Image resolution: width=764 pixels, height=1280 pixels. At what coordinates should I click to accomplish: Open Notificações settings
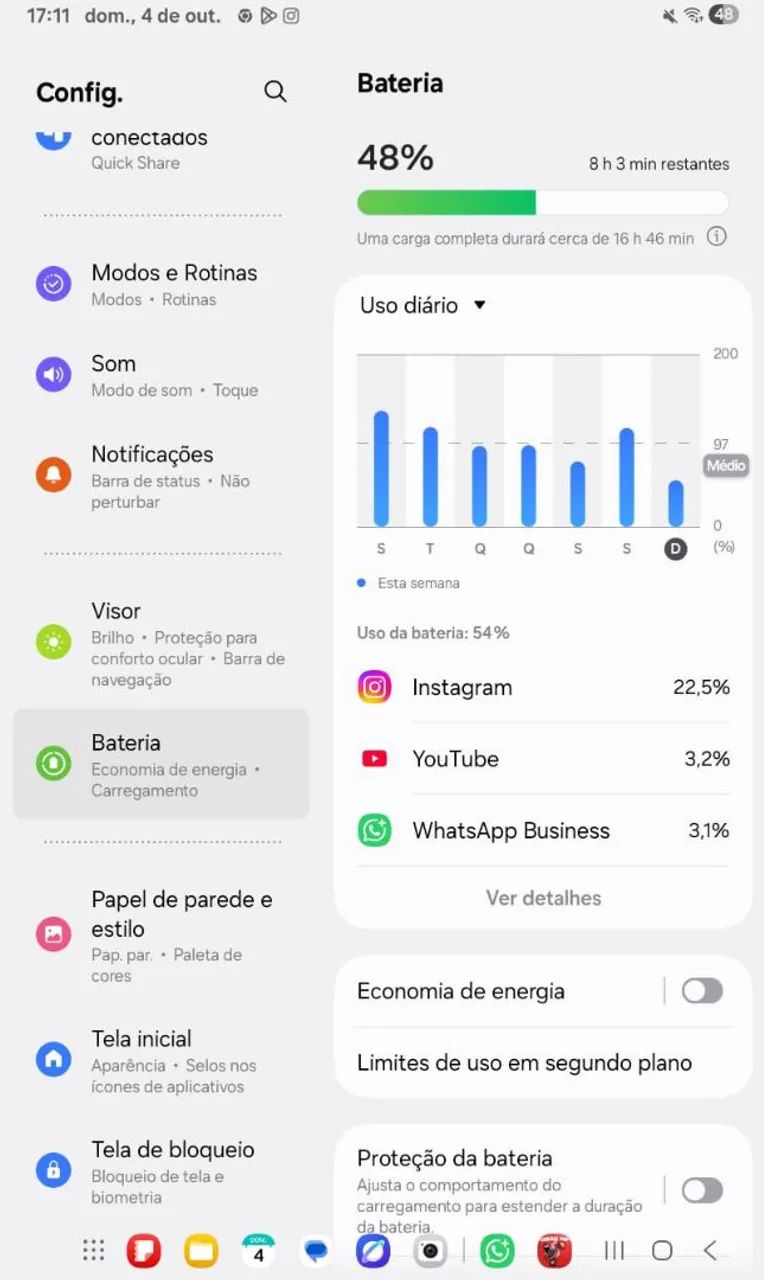pyautogui.click(x=161, y=476)
